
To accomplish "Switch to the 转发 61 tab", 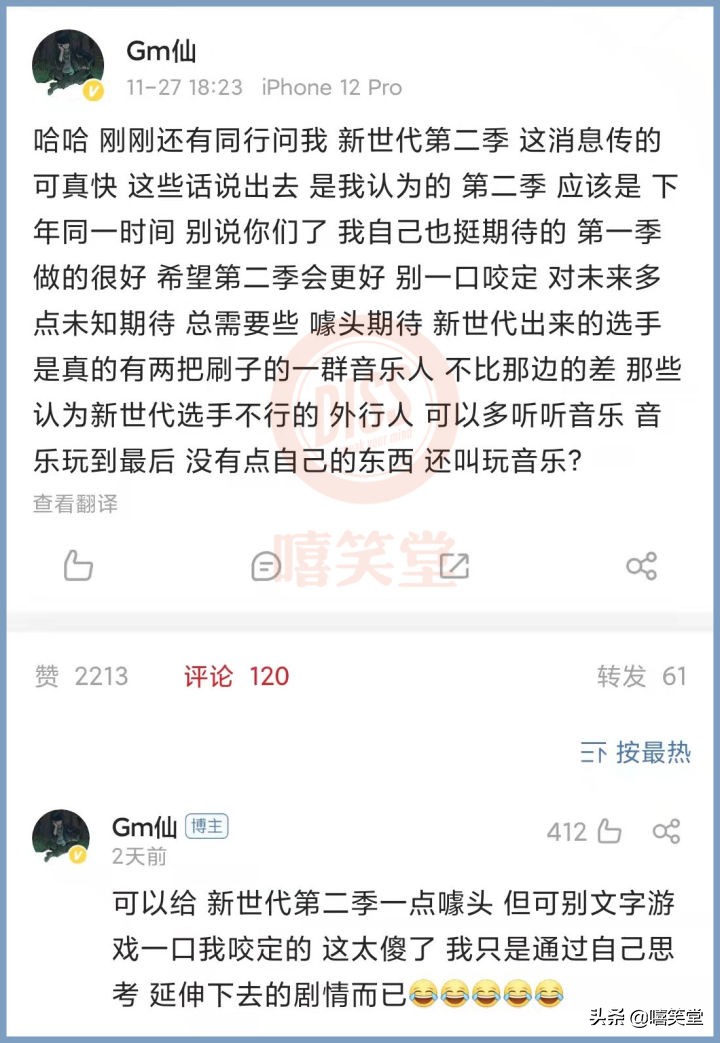I will tap(642, 677).
